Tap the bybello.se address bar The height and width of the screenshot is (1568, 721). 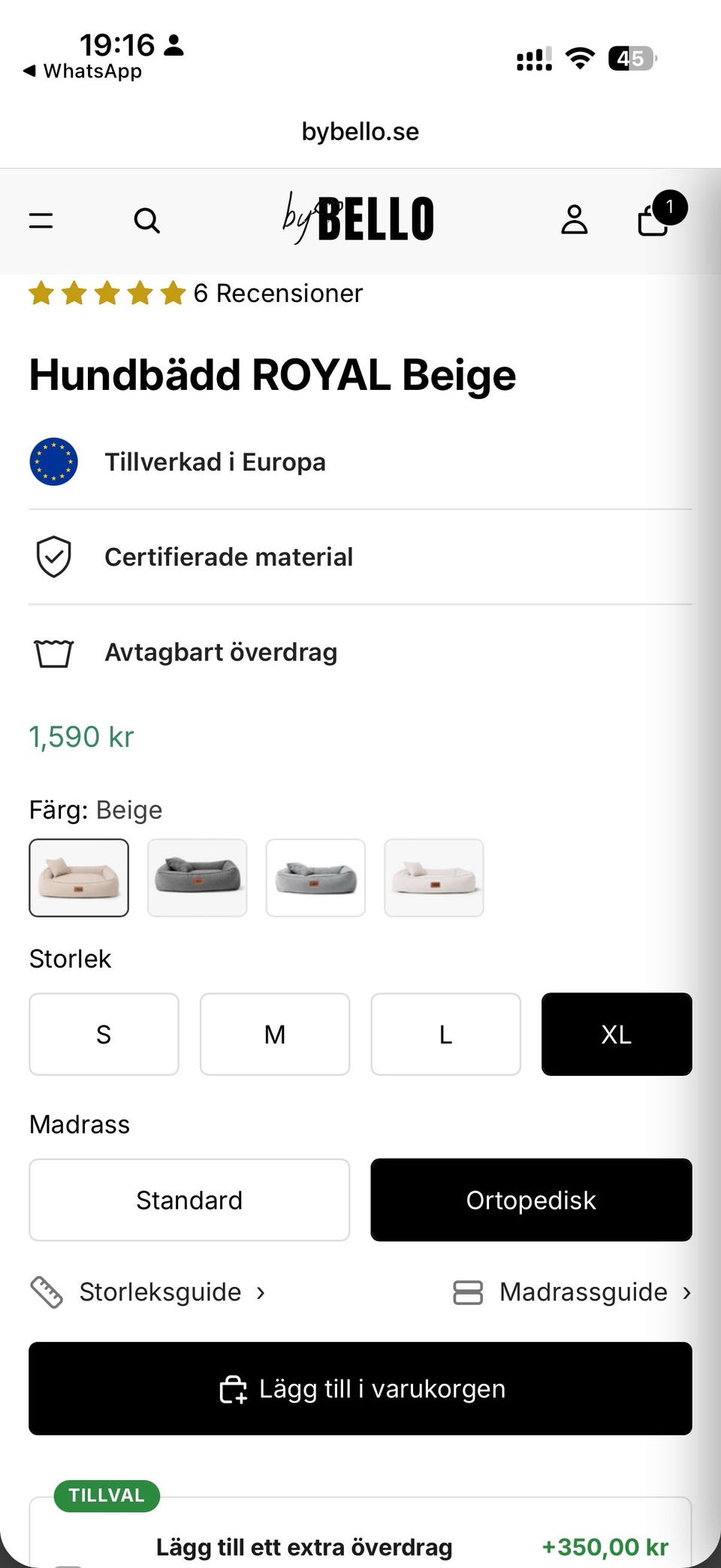pos(360,131)
